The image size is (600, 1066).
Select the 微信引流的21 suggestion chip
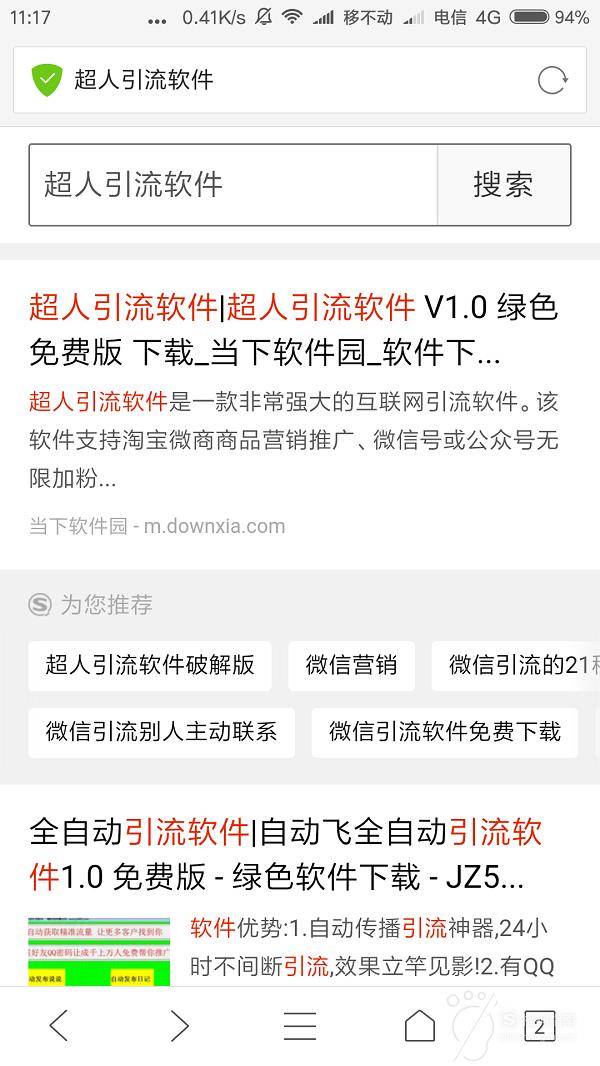click(x=516, y=666)
